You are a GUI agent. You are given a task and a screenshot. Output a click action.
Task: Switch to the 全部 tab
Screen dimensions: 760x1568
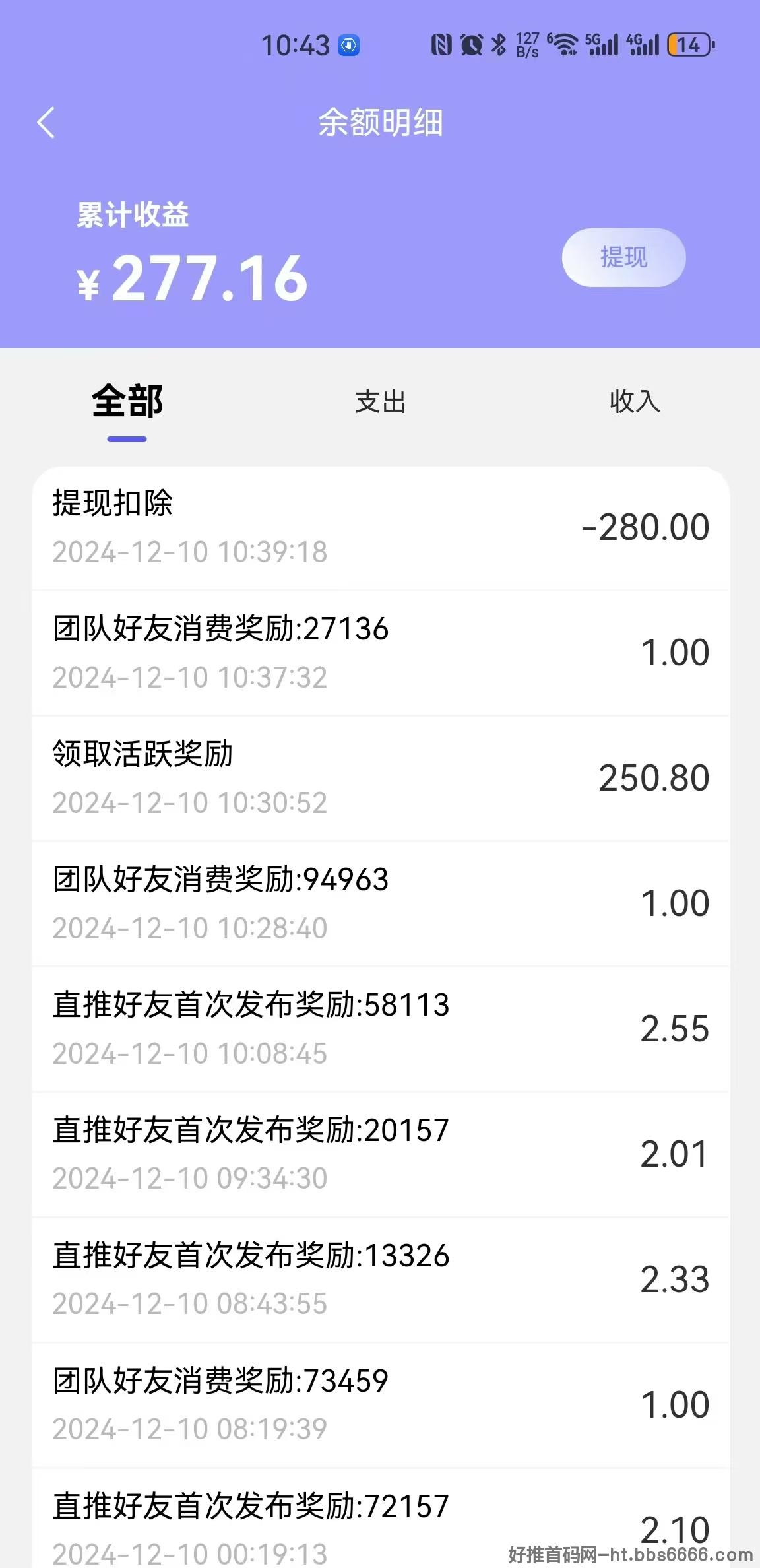tap(127, 401)
